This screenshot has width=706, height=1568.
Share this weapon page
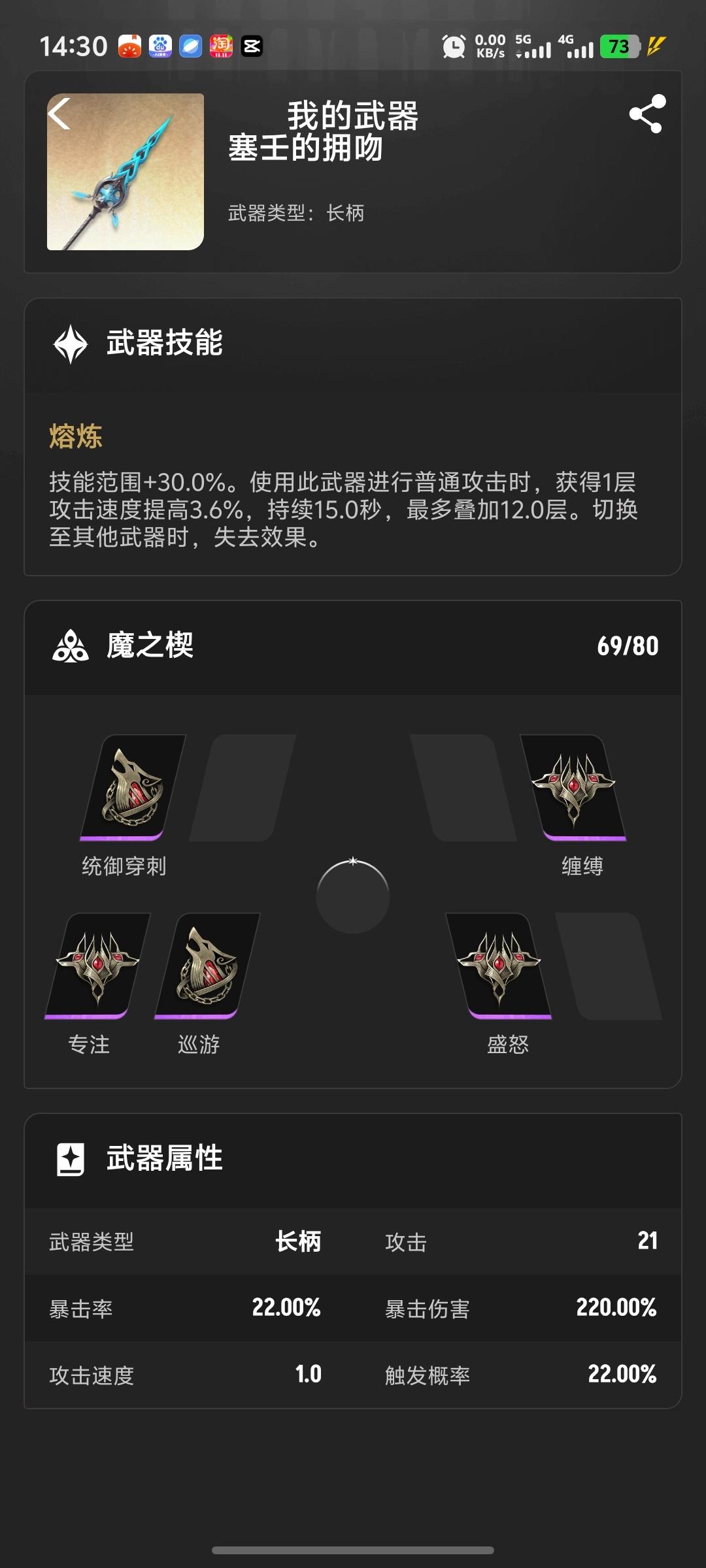[x=647, y=114]
